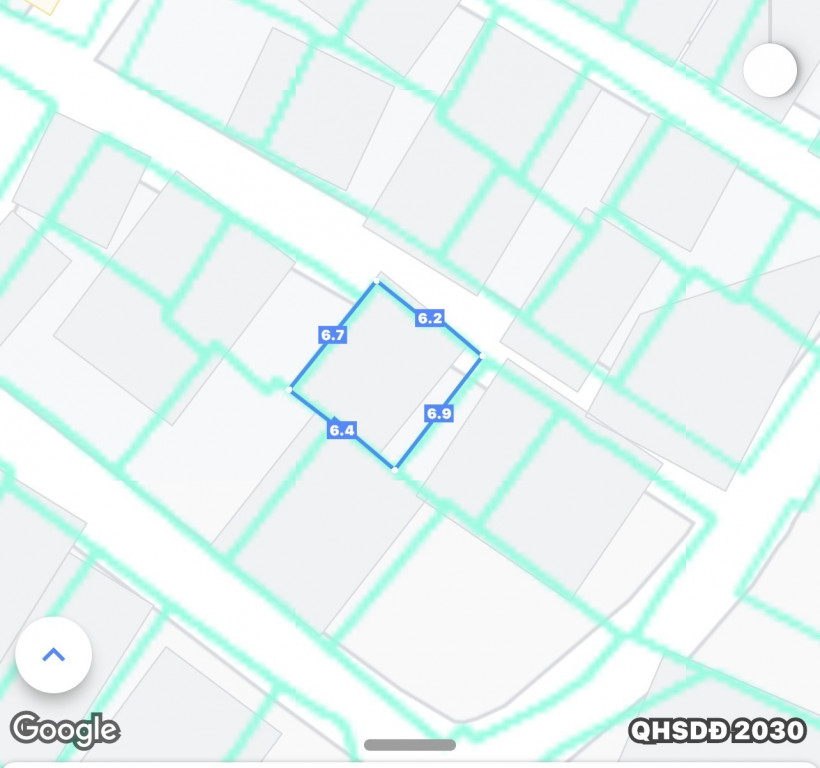
Task: Tap the round up-chevron expand button
Action: click(54, 656)
